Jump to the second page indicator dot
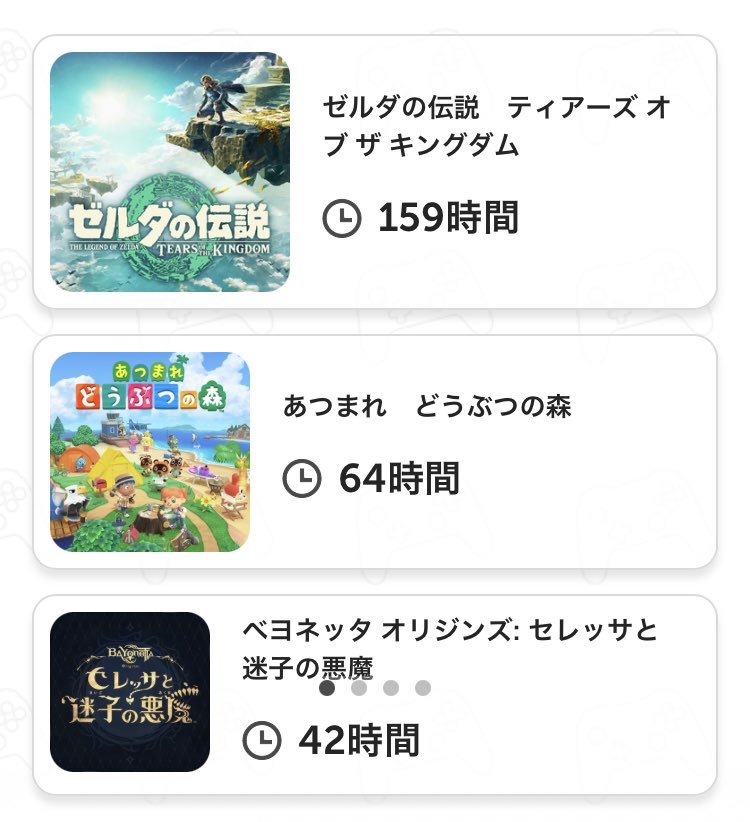750x822 pixels. 359,688
